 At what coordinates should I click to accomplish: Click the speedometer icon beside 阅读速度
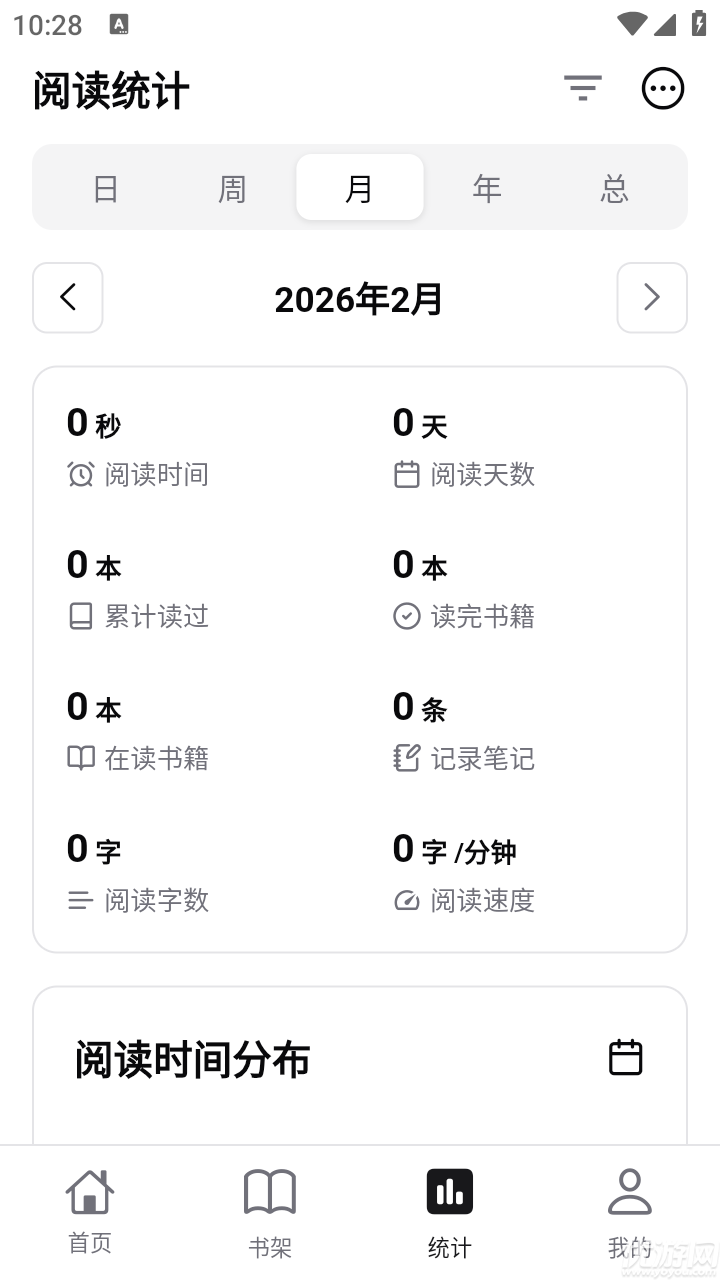pos(406,901)
